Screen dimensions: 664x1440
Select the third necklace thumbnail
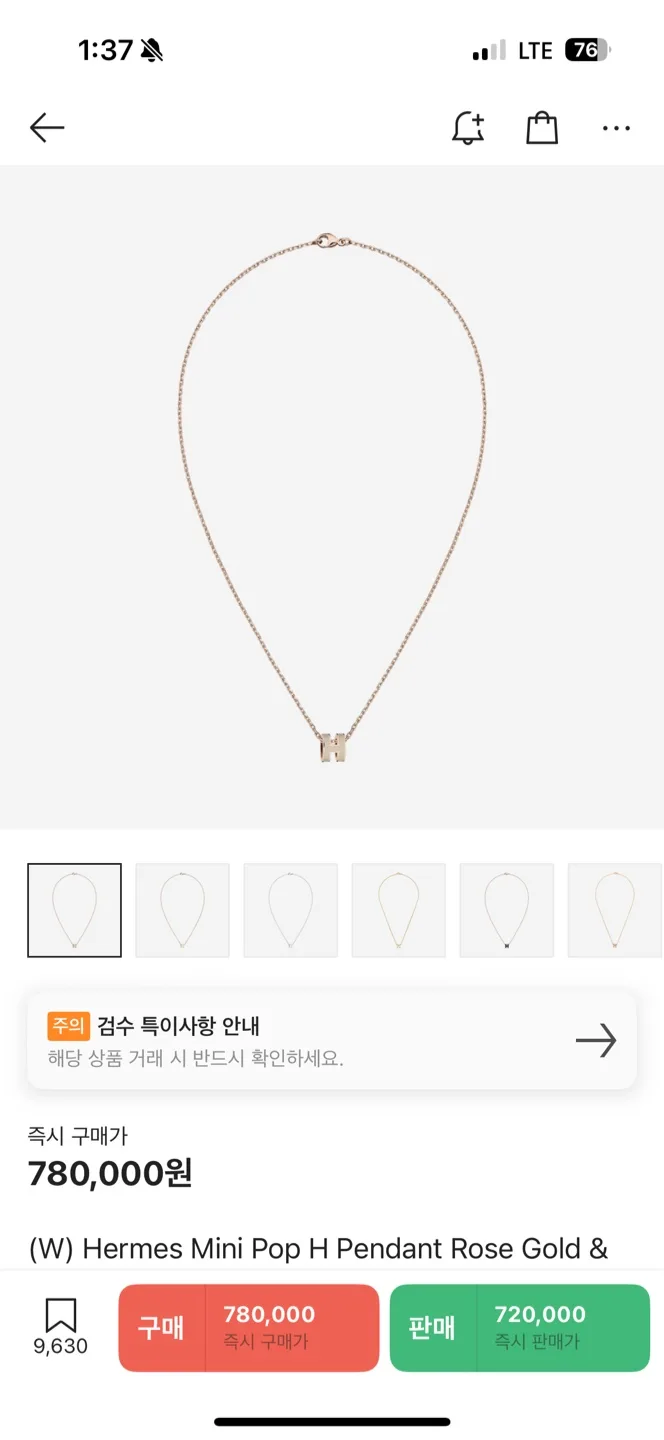click(290, 910)
